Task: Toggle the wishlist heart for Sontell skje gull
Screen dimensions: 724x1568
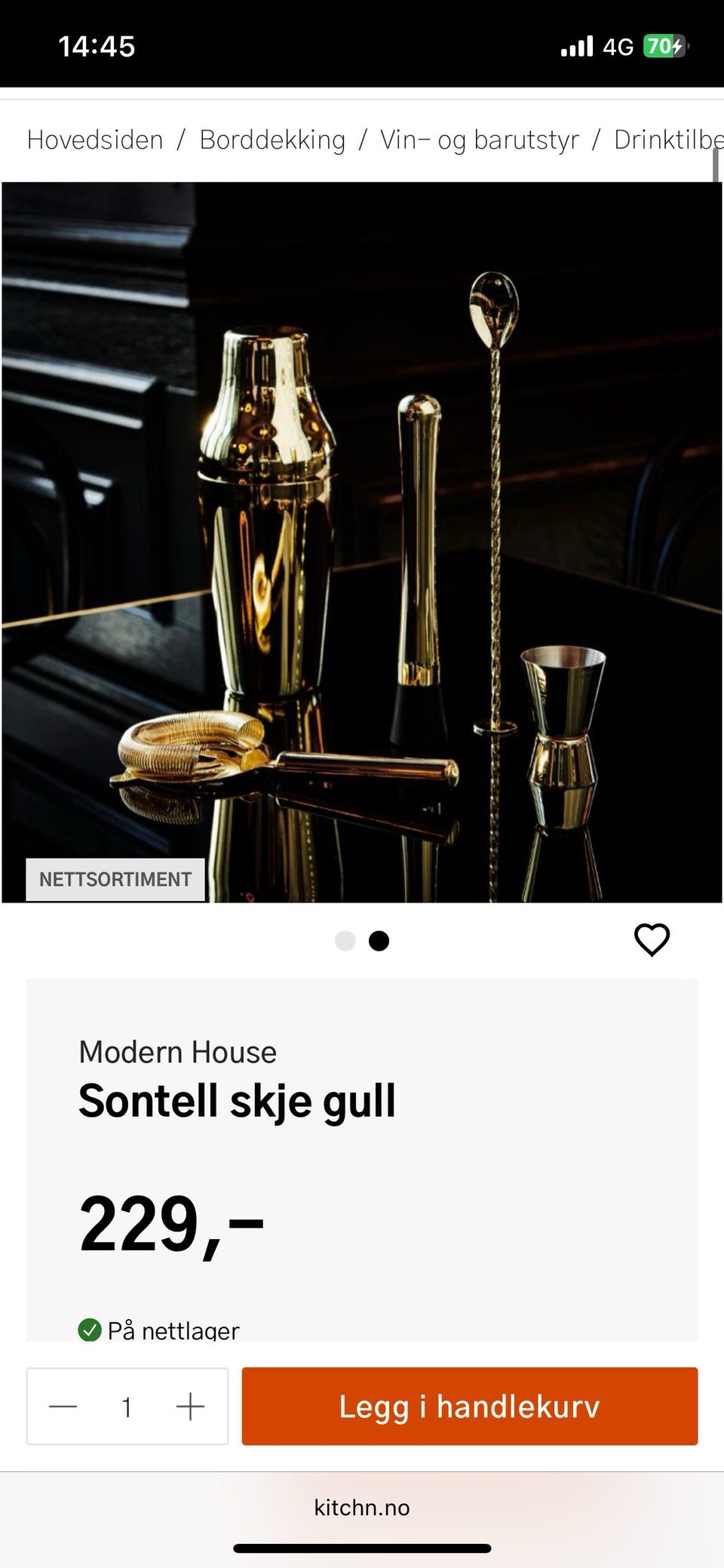Action: pos(651,939)
